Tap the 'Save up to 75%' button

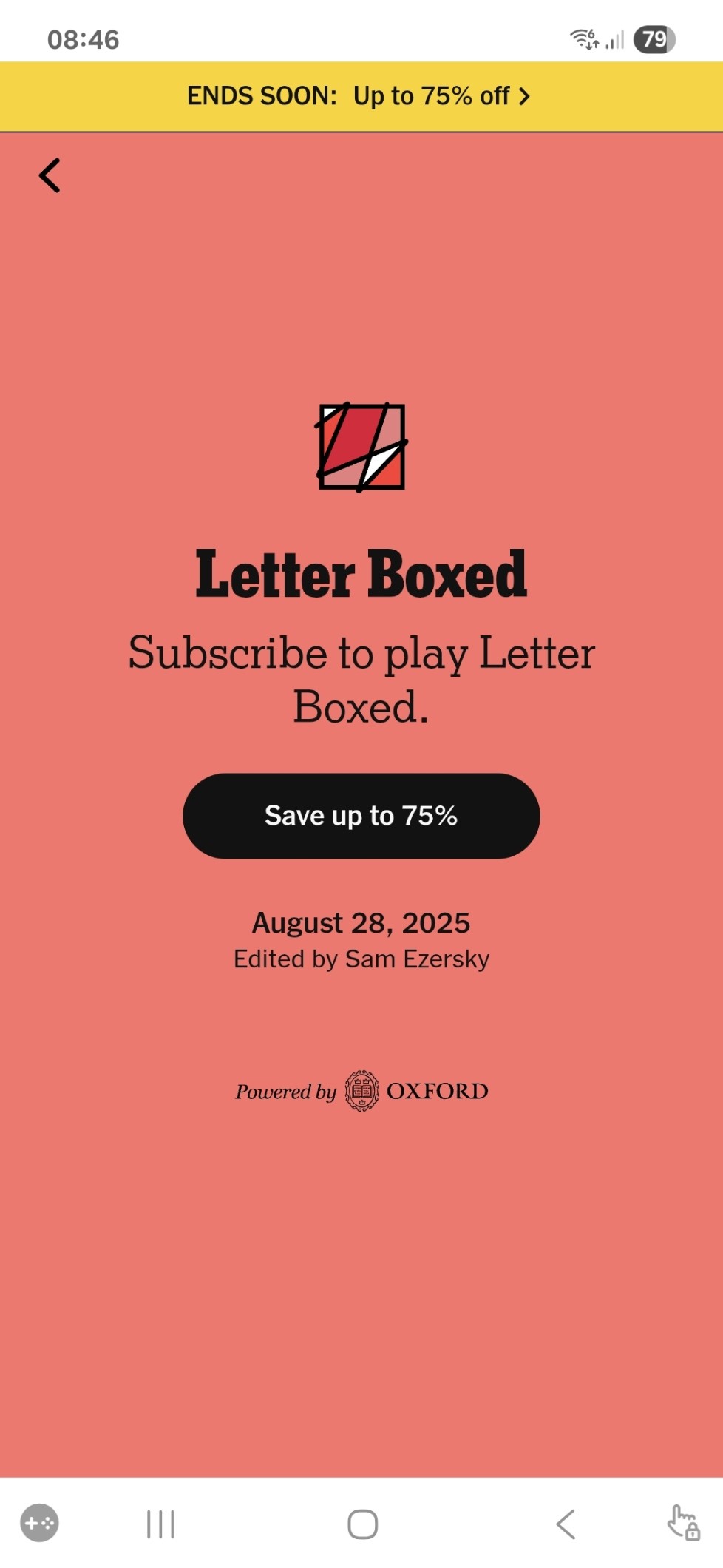[361, 816]
